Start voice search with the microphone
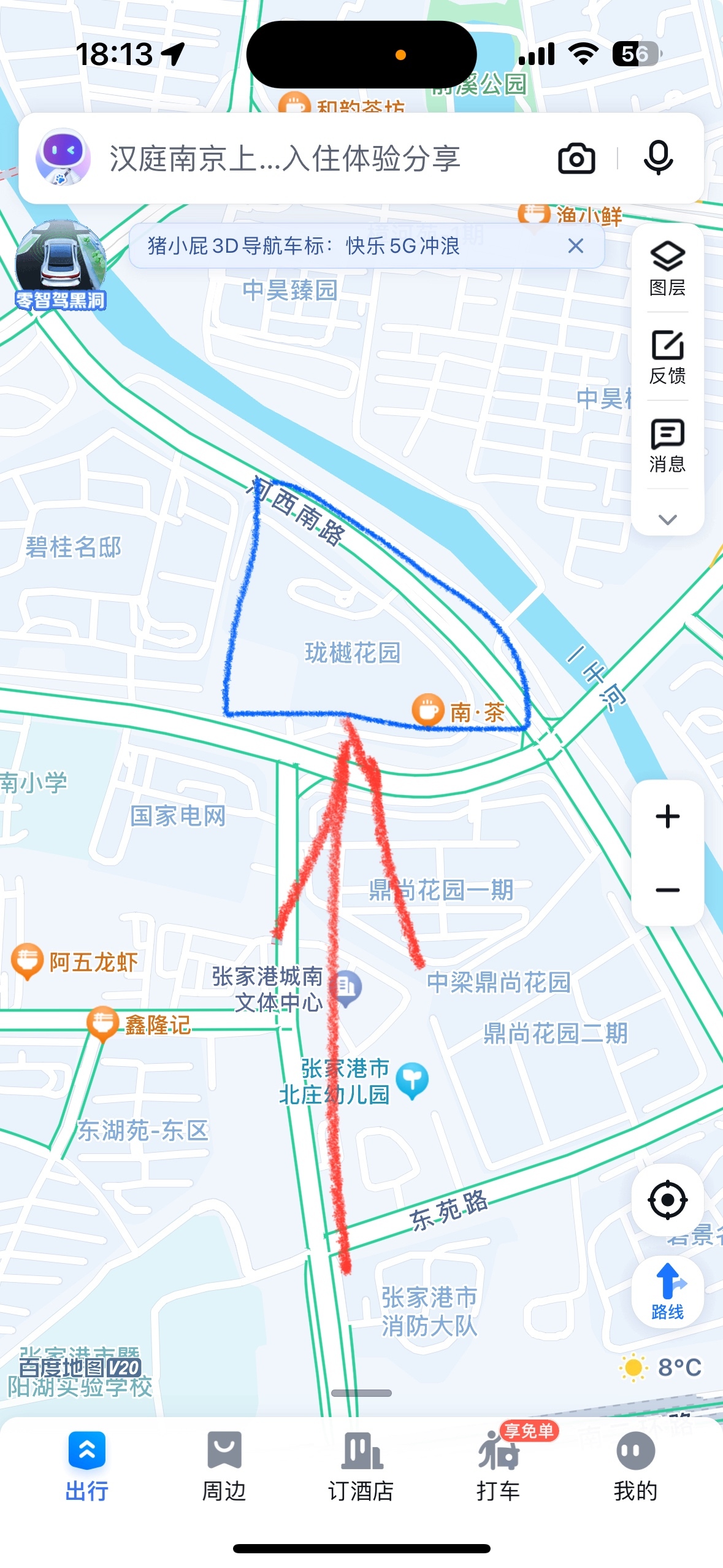723x1568 pixels. 658,158
